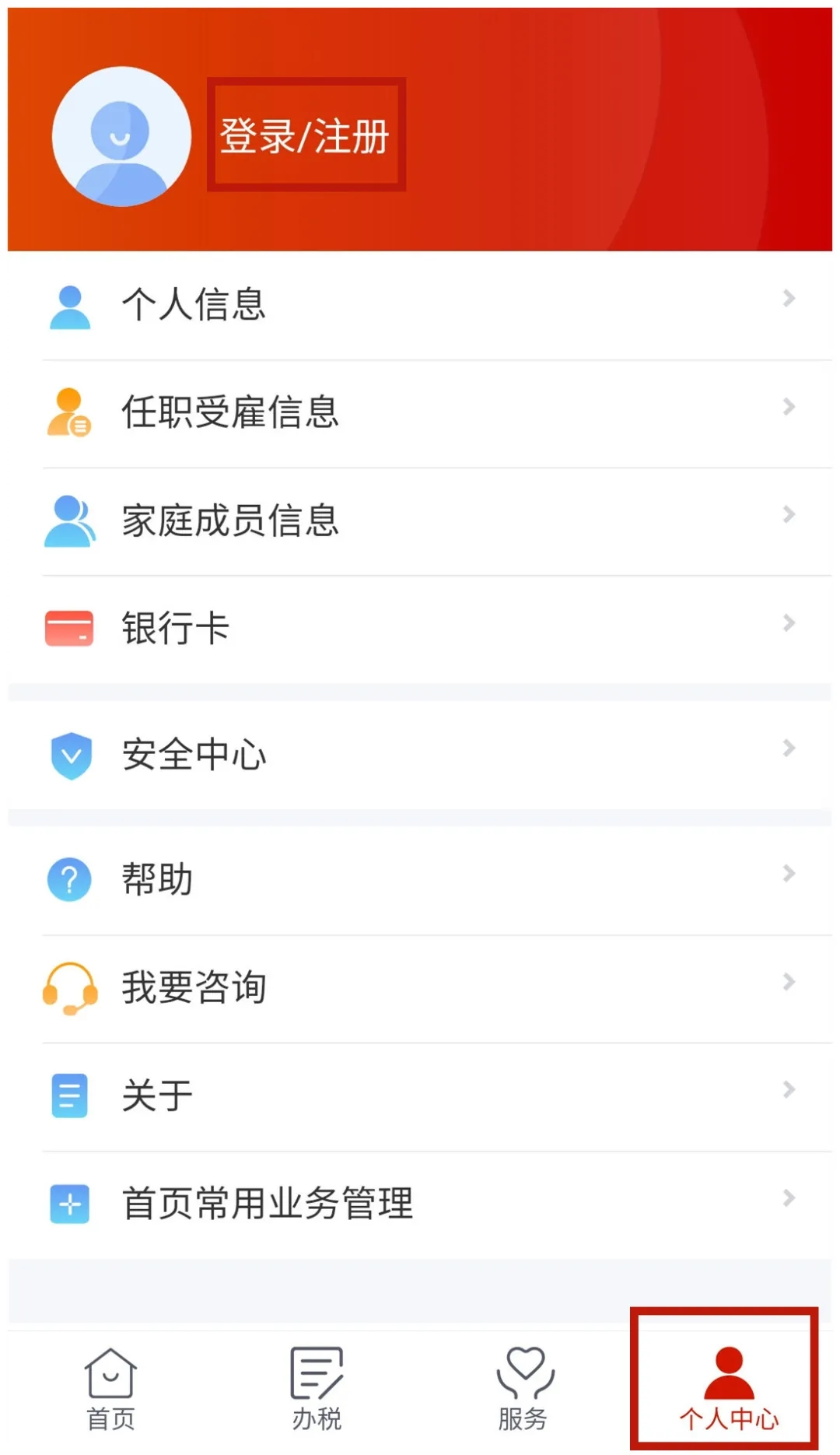Switch to the 首页 tab

pos(110,1390)
